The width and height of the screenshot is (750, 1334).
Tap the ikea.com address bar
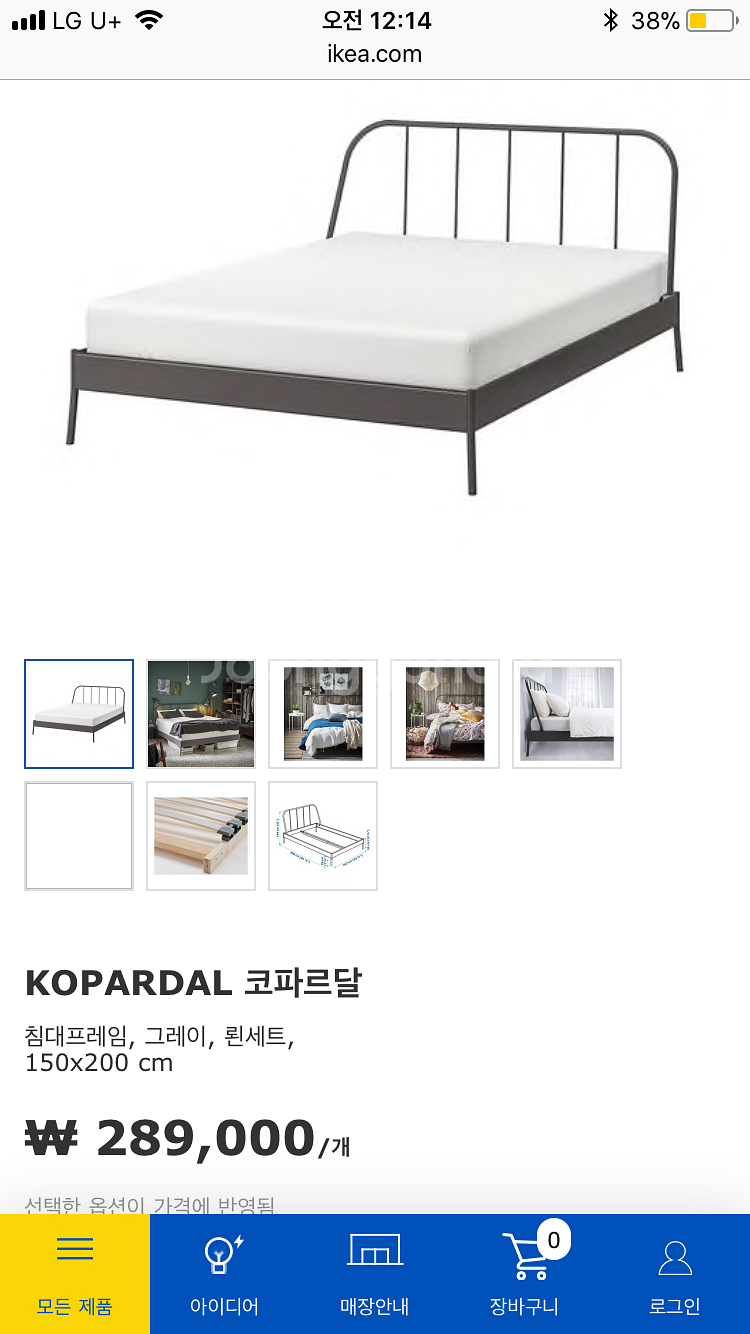tap(375, 54)
